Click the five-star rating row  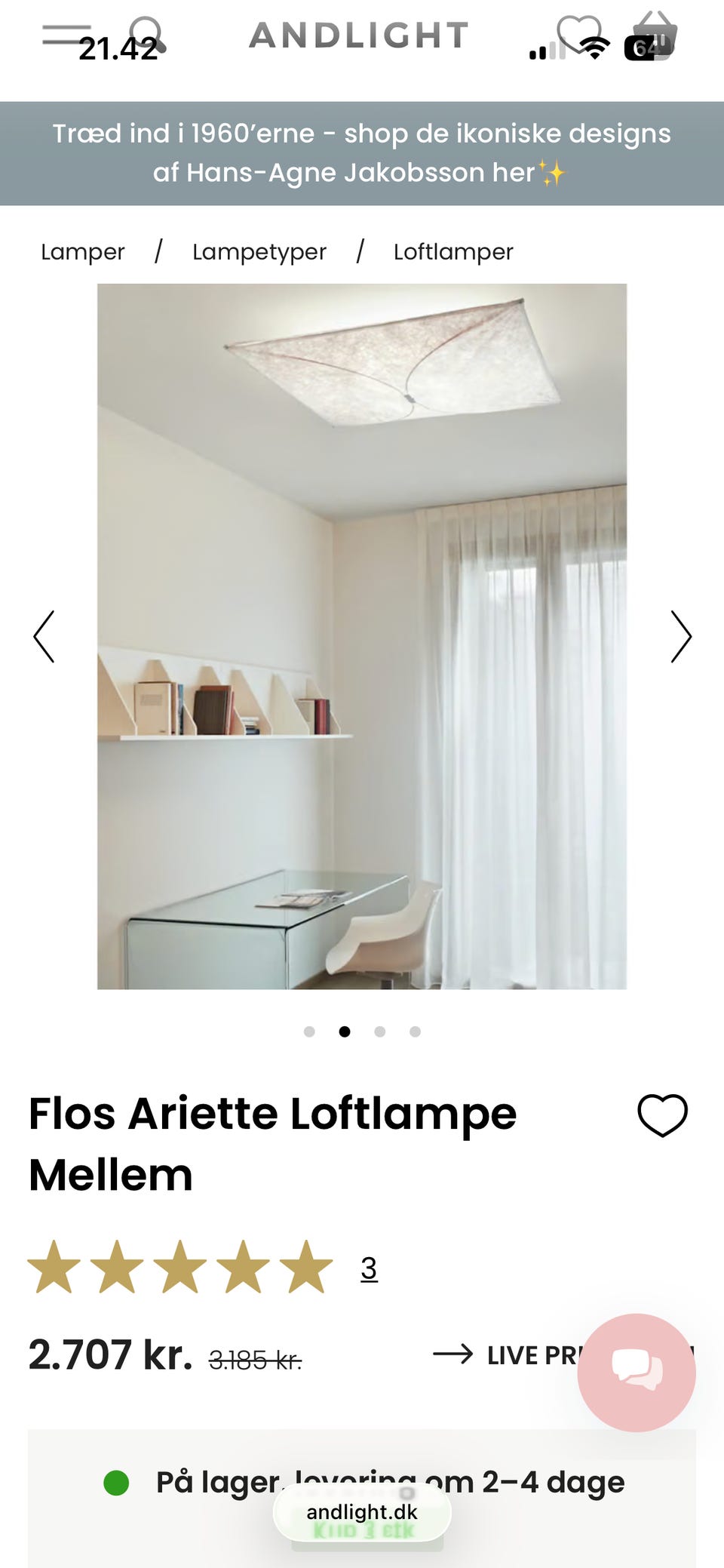179,1266
